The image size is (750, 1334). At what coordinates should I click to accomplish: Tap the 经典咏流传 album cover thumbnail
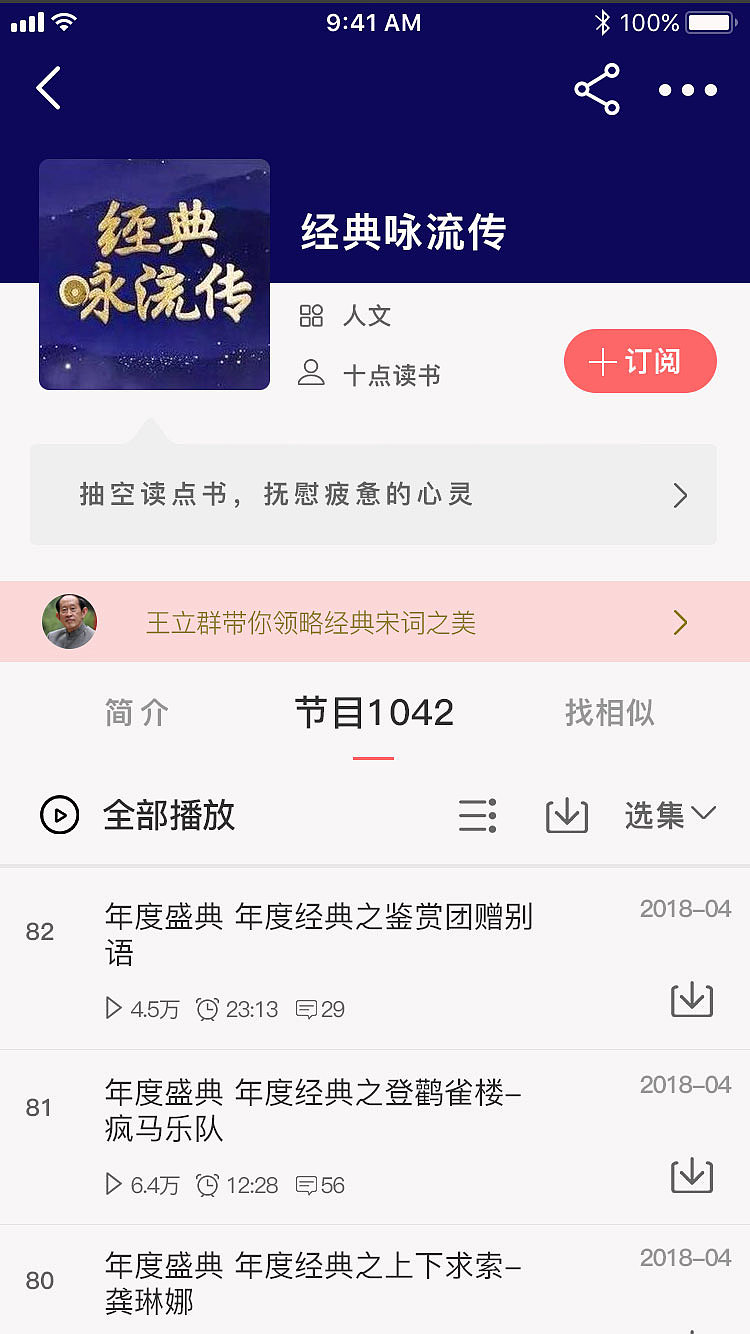pos(153,273)
